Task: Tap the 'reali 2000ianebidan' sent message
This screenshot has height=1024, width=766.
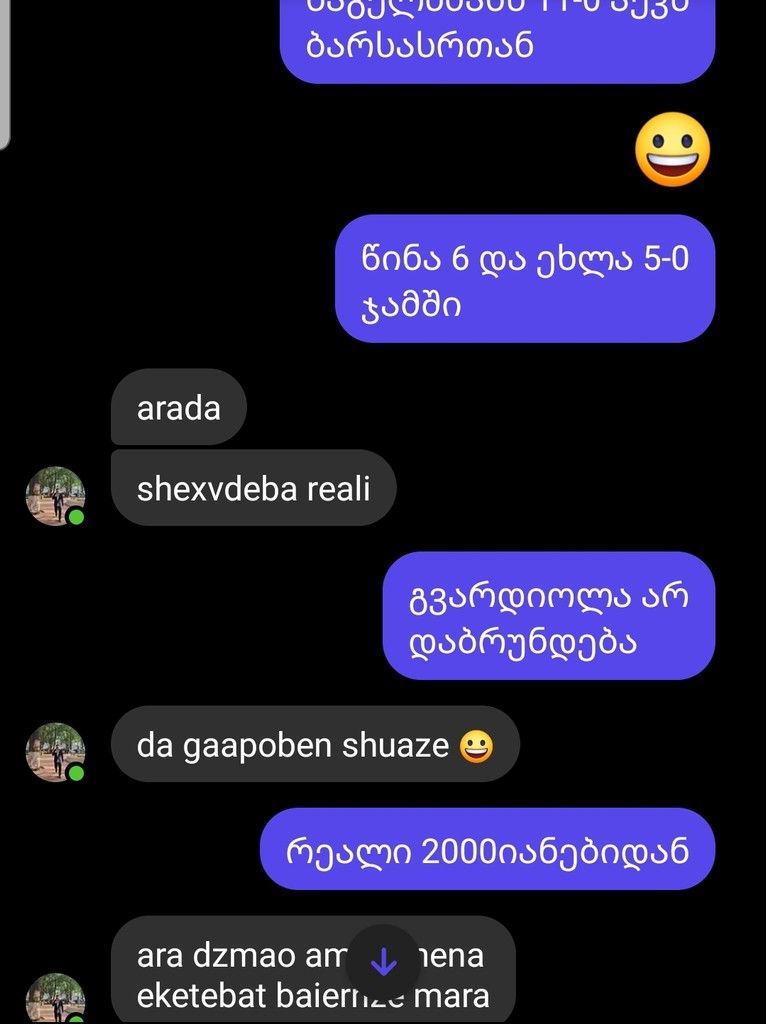Action: click(x=487, y=849)
